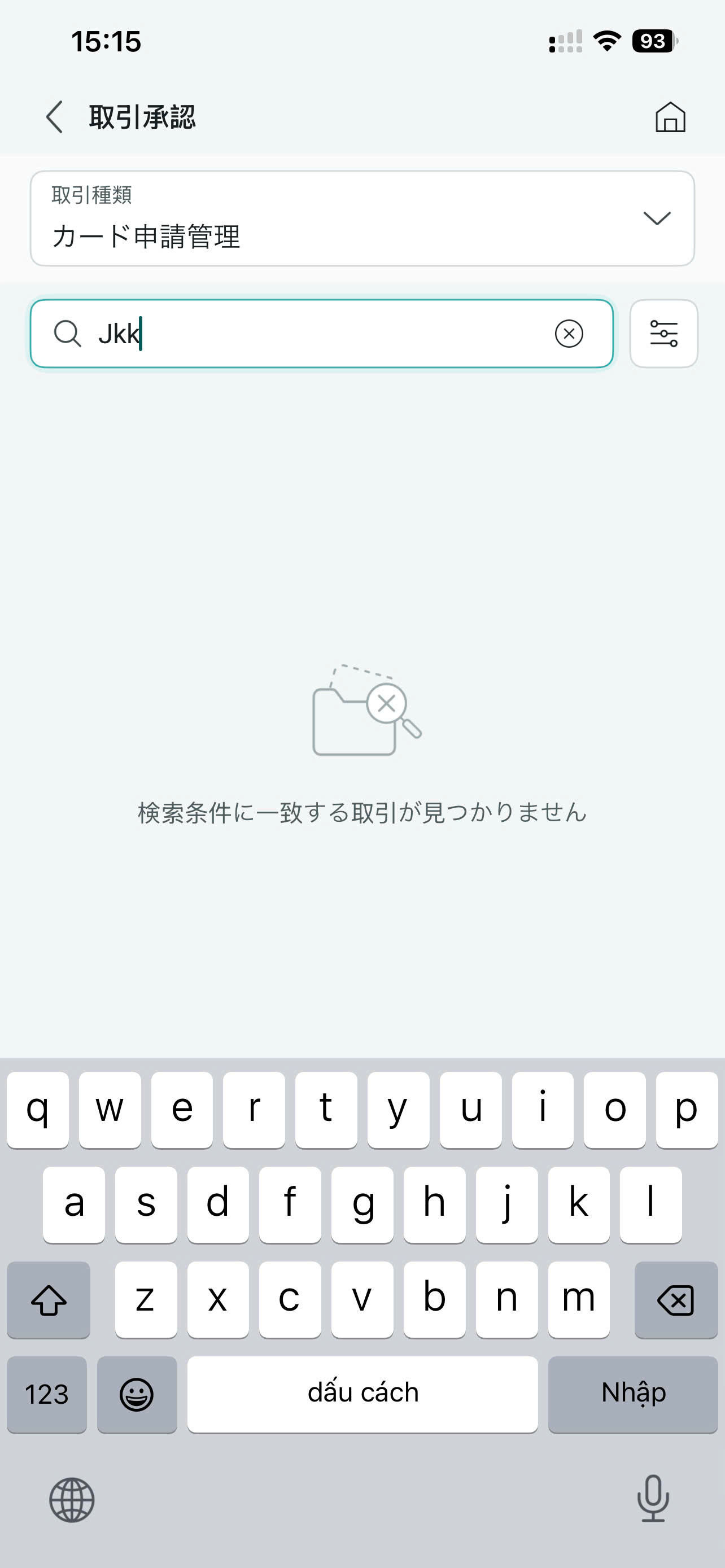The height and width of the screenshot is (1568, 725).
Task: Open the home icon
Action: coord(670,117)
